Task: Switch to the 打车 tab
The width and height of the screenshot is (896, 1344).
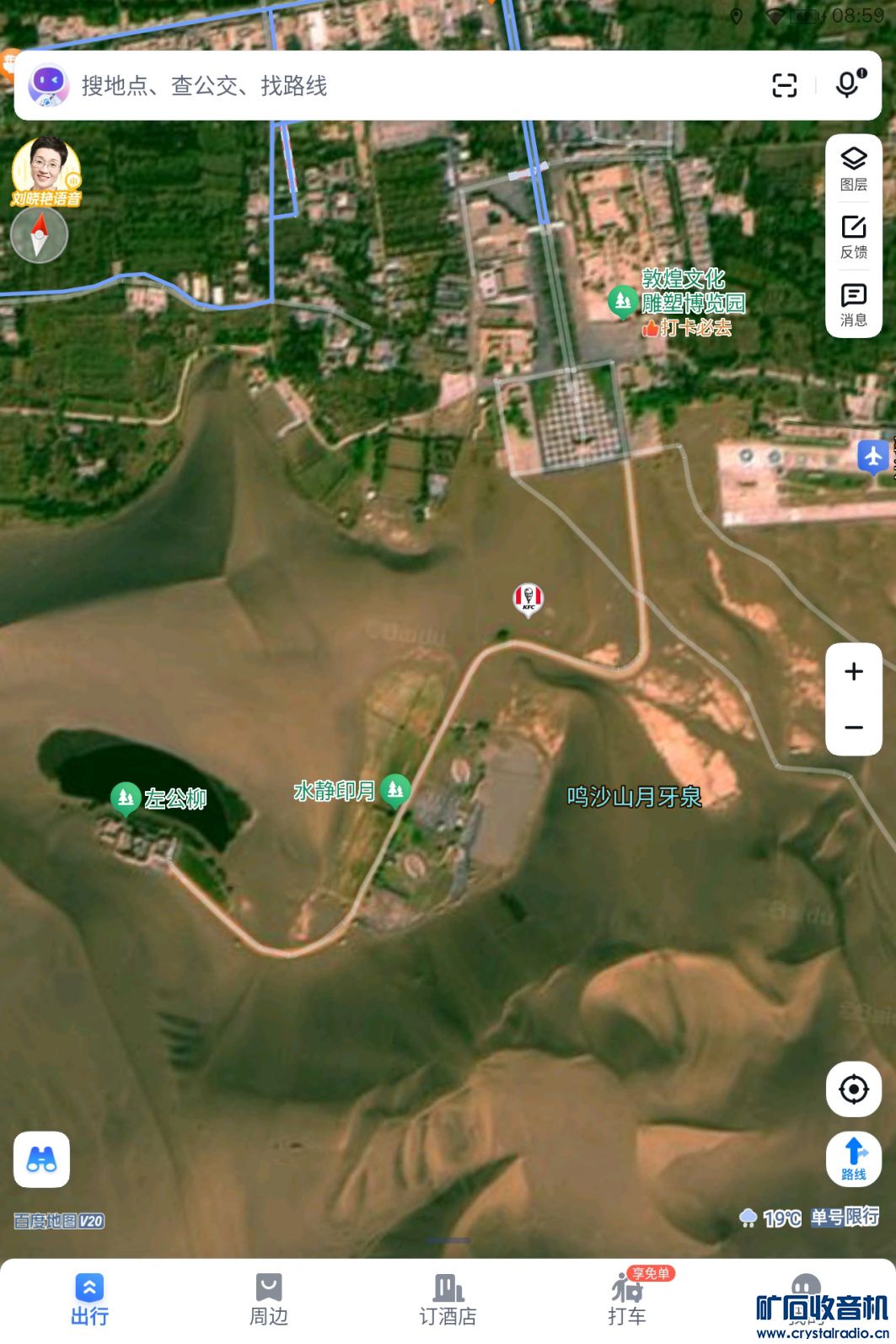Action: (x=627, y=1298)
